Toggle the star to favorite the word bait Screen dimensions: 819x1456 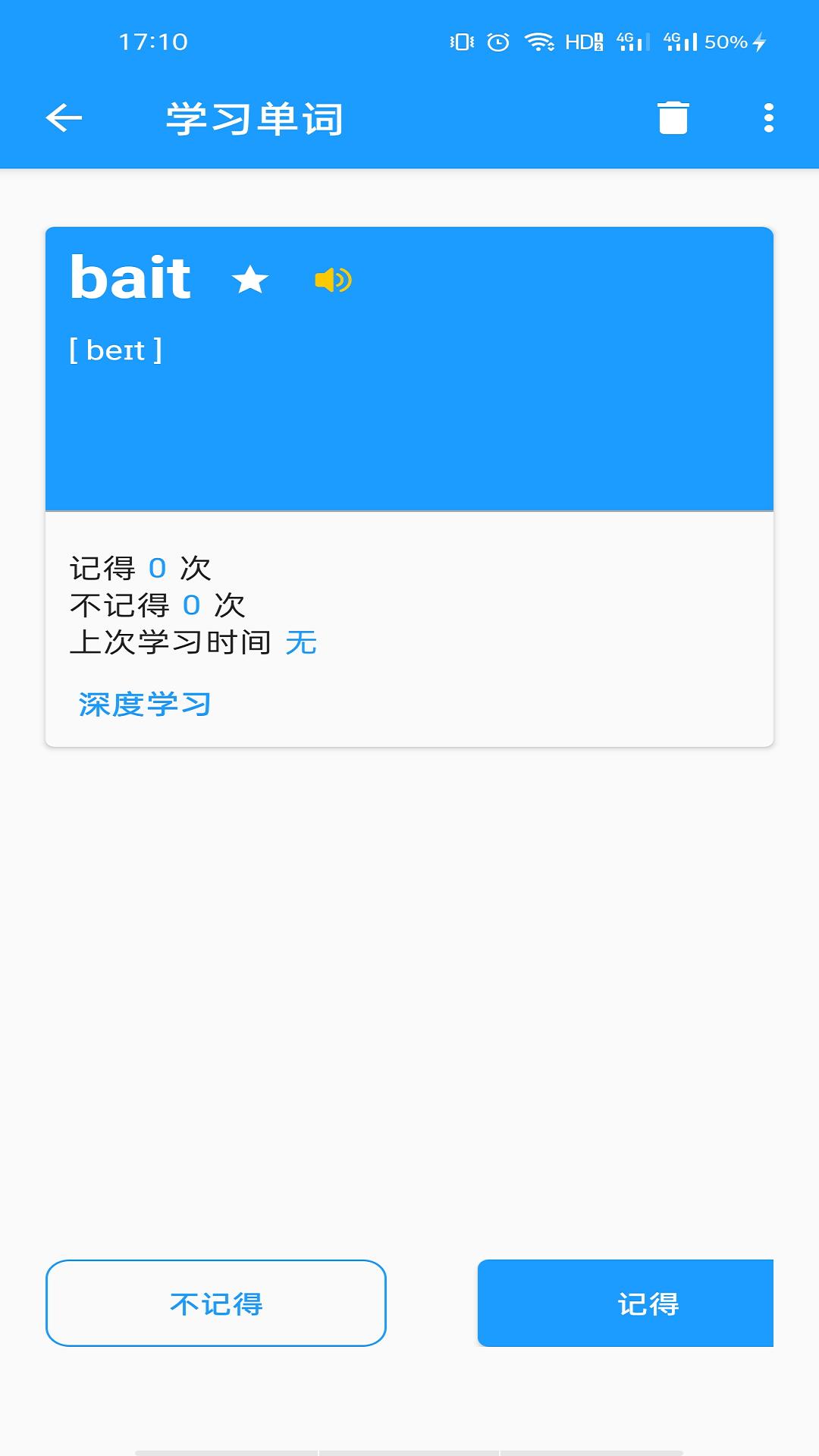(251, 281)
